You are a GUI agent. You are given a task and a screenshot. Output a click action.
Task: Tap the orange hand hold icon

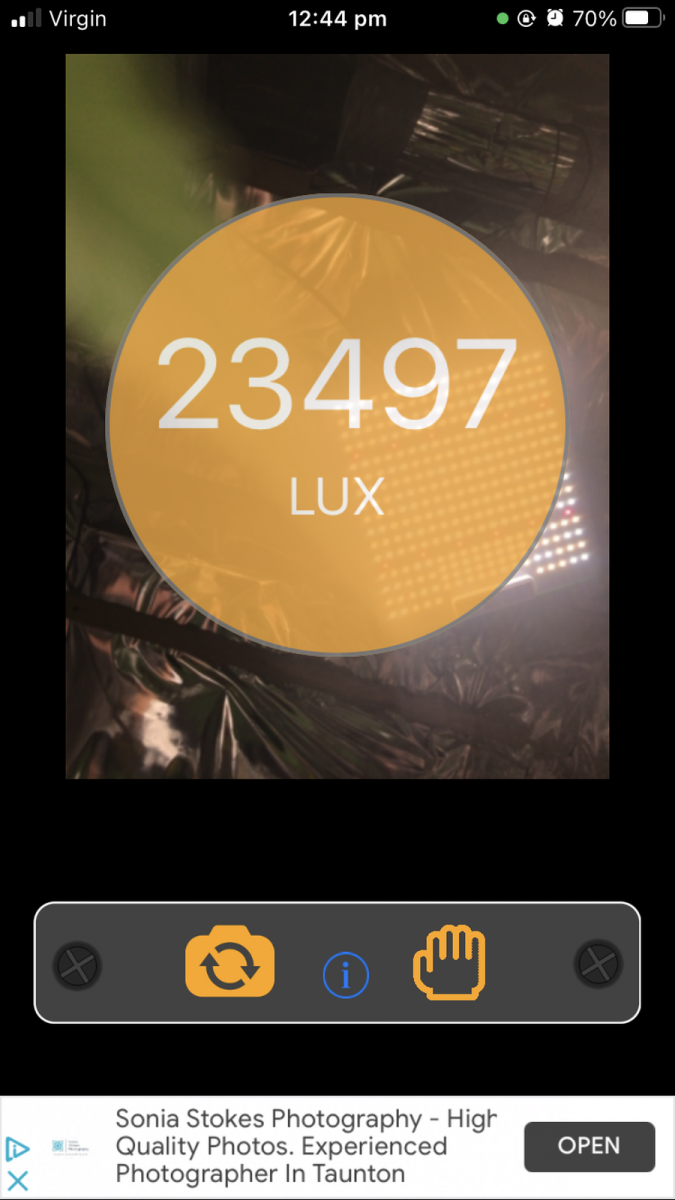[x=449, y=963]
